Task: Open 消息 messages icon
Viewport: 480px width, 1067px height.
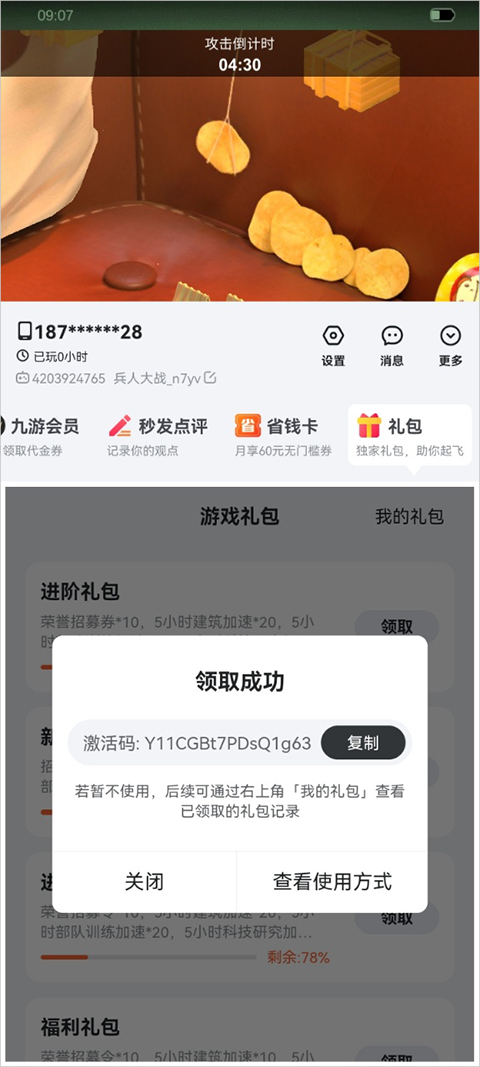Action: coord(391,346)
